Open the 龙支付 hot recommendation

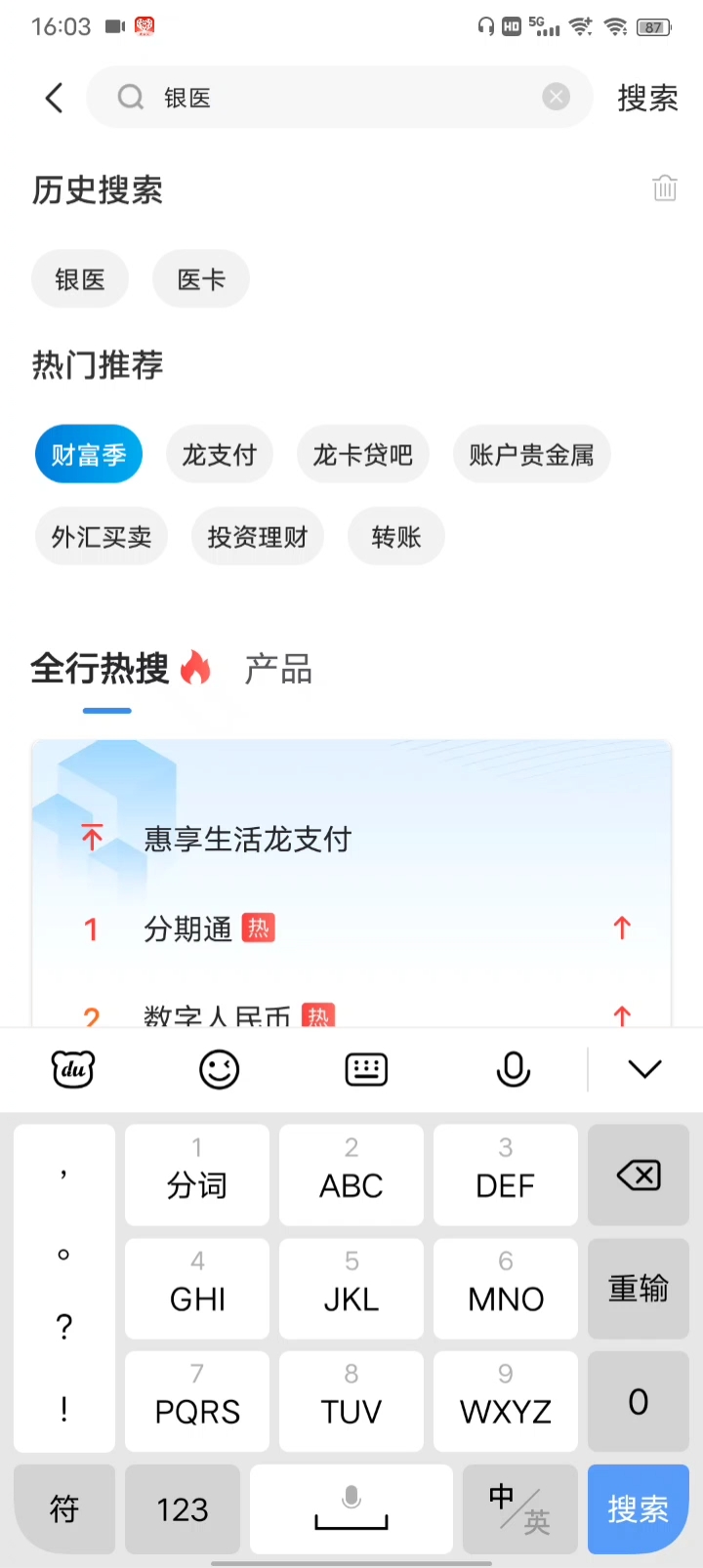tap(219, 454)
